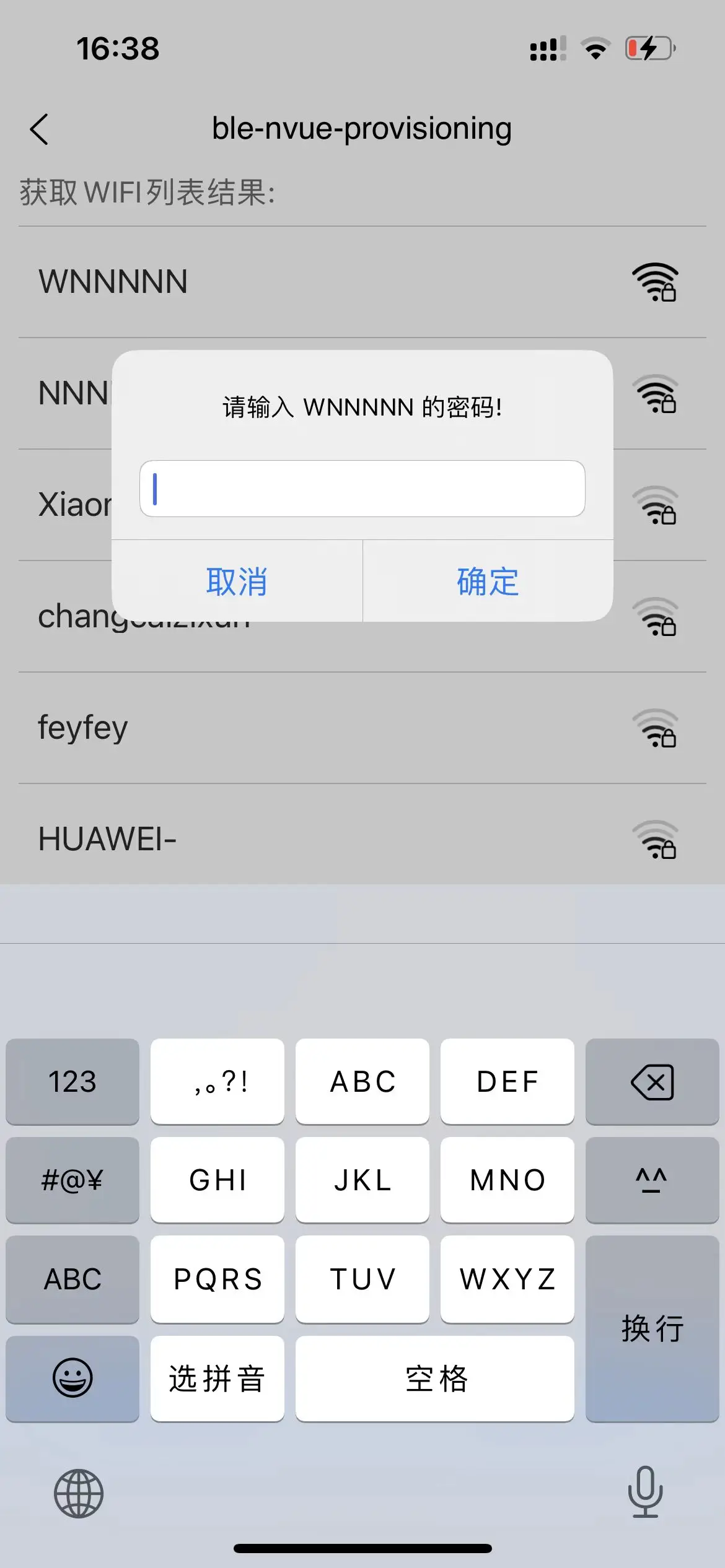Tap the 空格 space key
725x1568 pixels.
(435, 1379)
